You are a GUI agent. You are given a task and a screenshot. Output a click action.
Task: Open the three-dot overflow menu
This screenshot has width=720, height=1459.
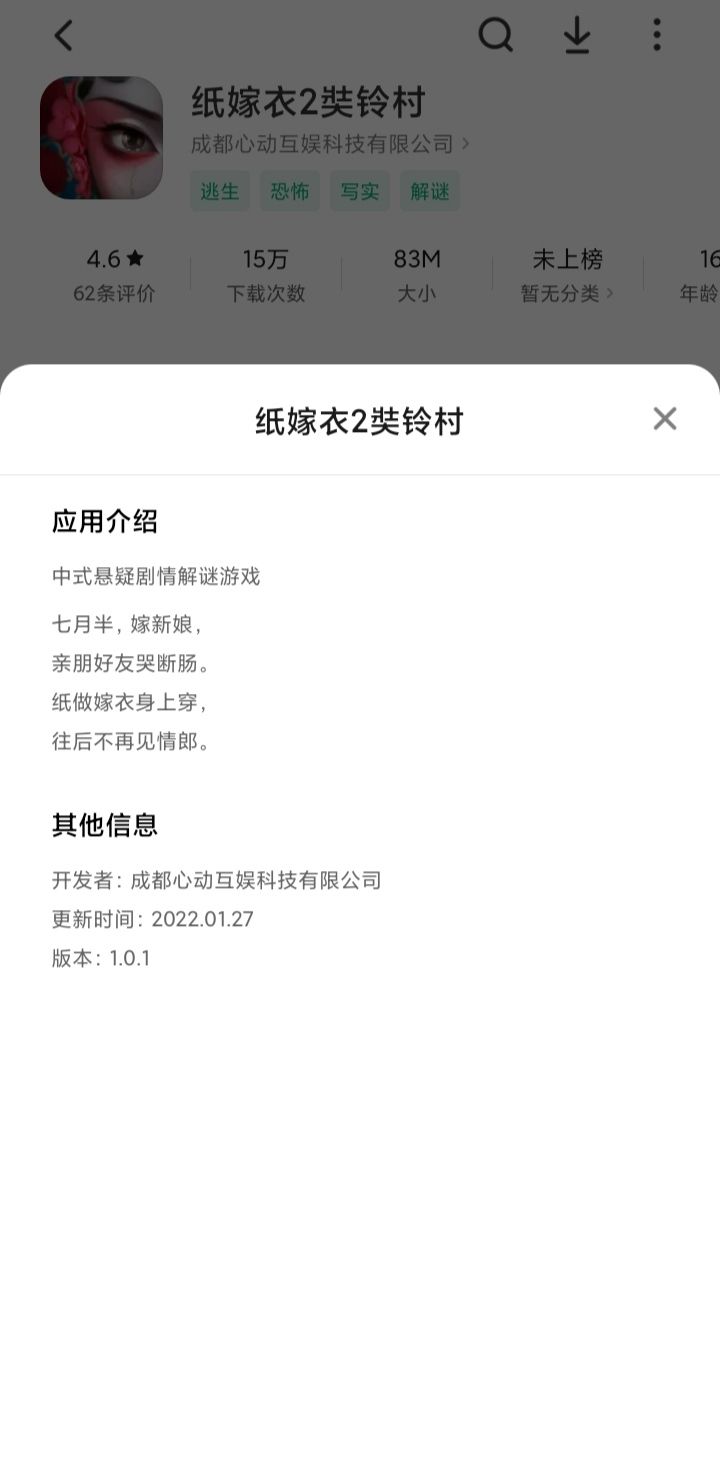[656, 36]
